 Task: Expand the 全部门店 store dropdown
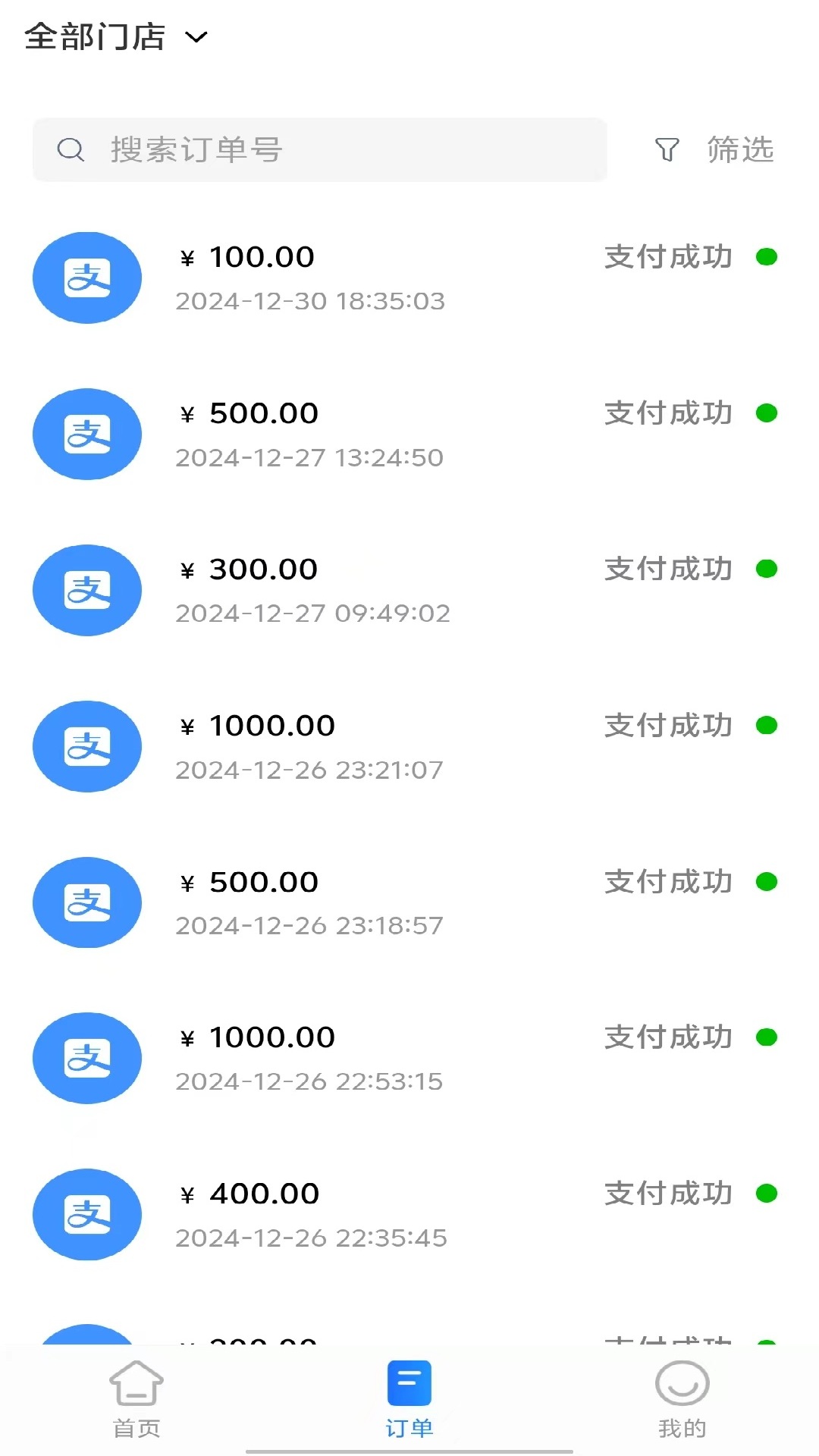pos(116,36)
